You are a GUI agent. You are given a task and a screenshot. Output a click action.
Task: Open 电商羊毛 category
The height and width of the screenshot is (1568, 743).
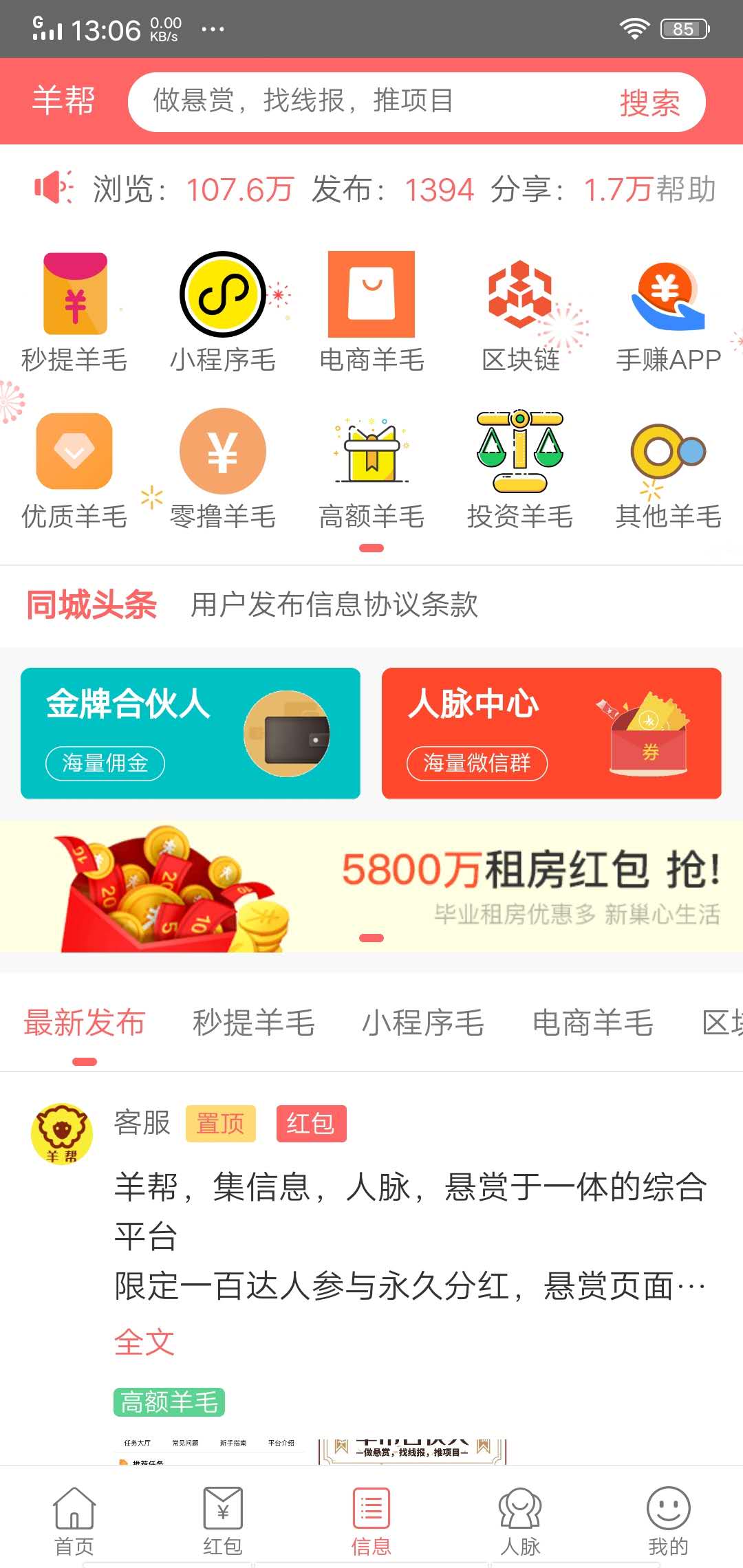click(371, 307)
